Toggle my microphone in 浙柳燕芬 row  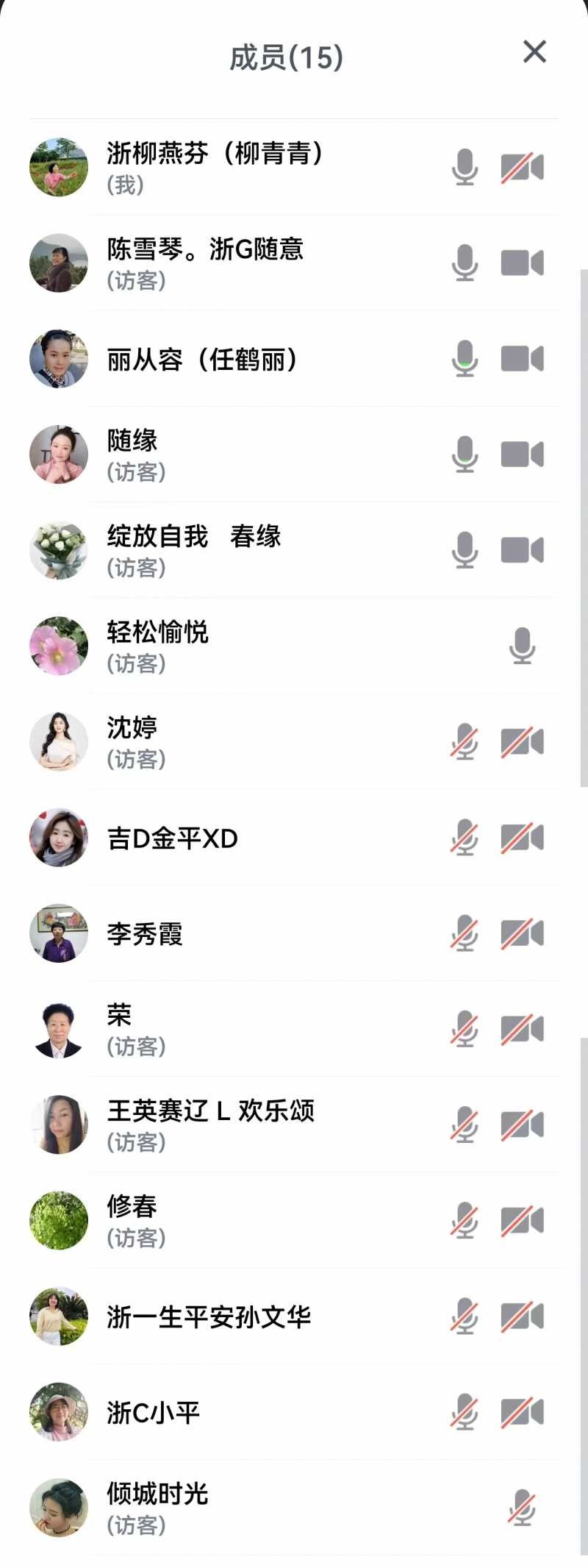click(x=465, y=167)
